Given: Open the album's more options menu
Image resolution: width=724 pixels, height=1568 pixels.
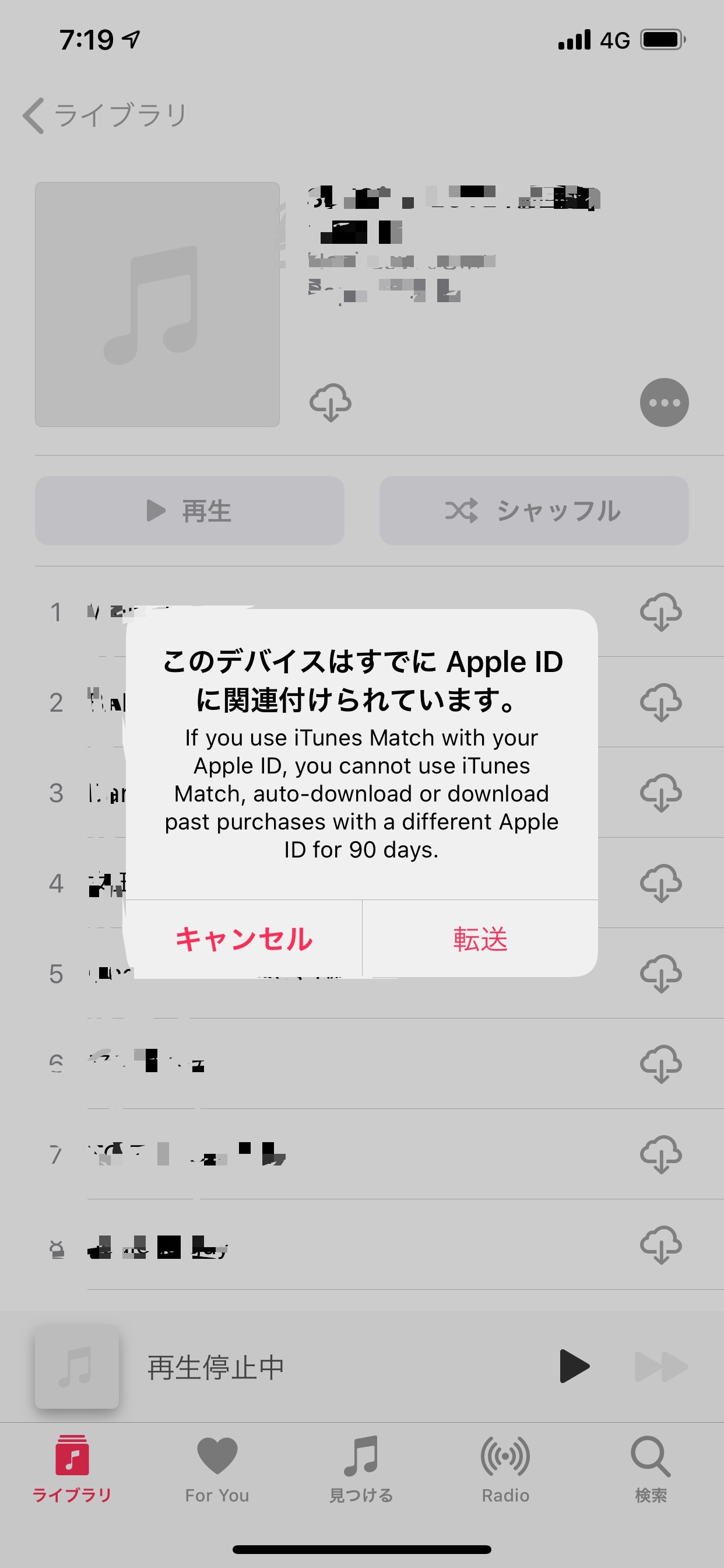Looking at the screenshot, I should [x=664, y=402].
